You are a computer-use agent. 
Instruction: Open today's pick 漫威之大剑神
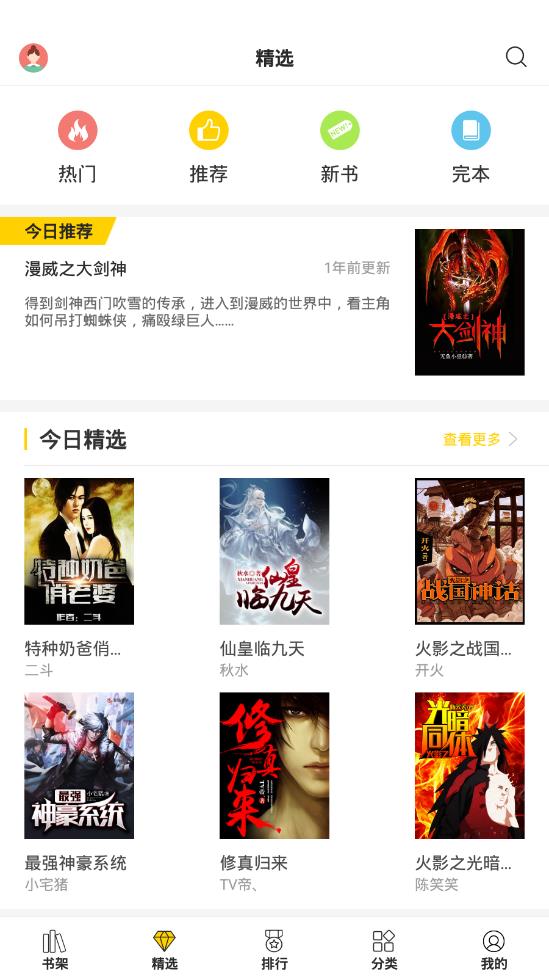tap(274, 302)
